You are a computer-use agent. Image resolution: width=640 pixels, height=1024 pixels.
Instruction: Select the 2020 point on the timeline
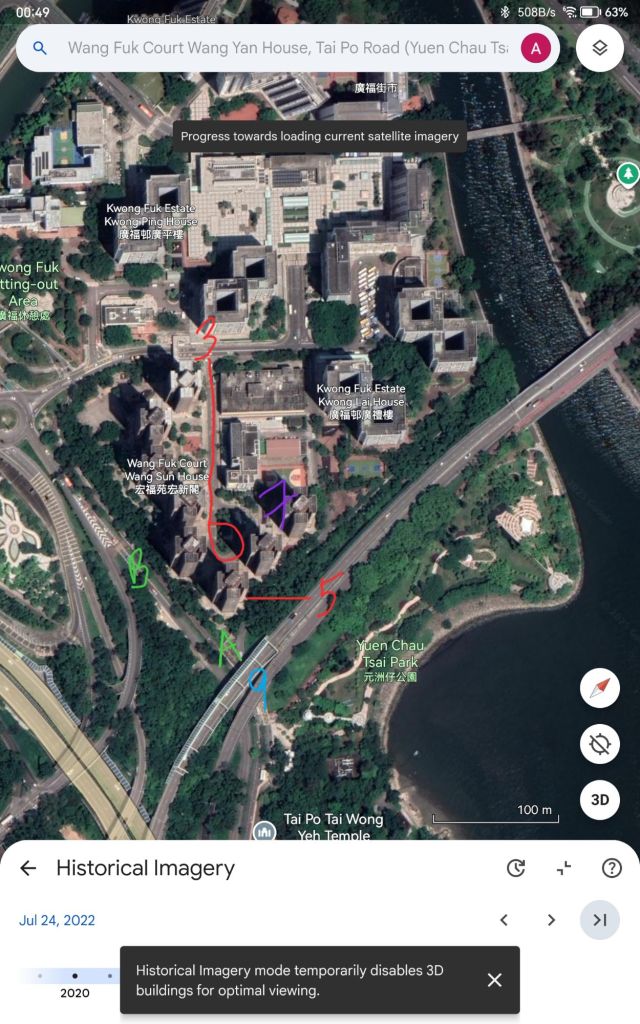point(75,976)
